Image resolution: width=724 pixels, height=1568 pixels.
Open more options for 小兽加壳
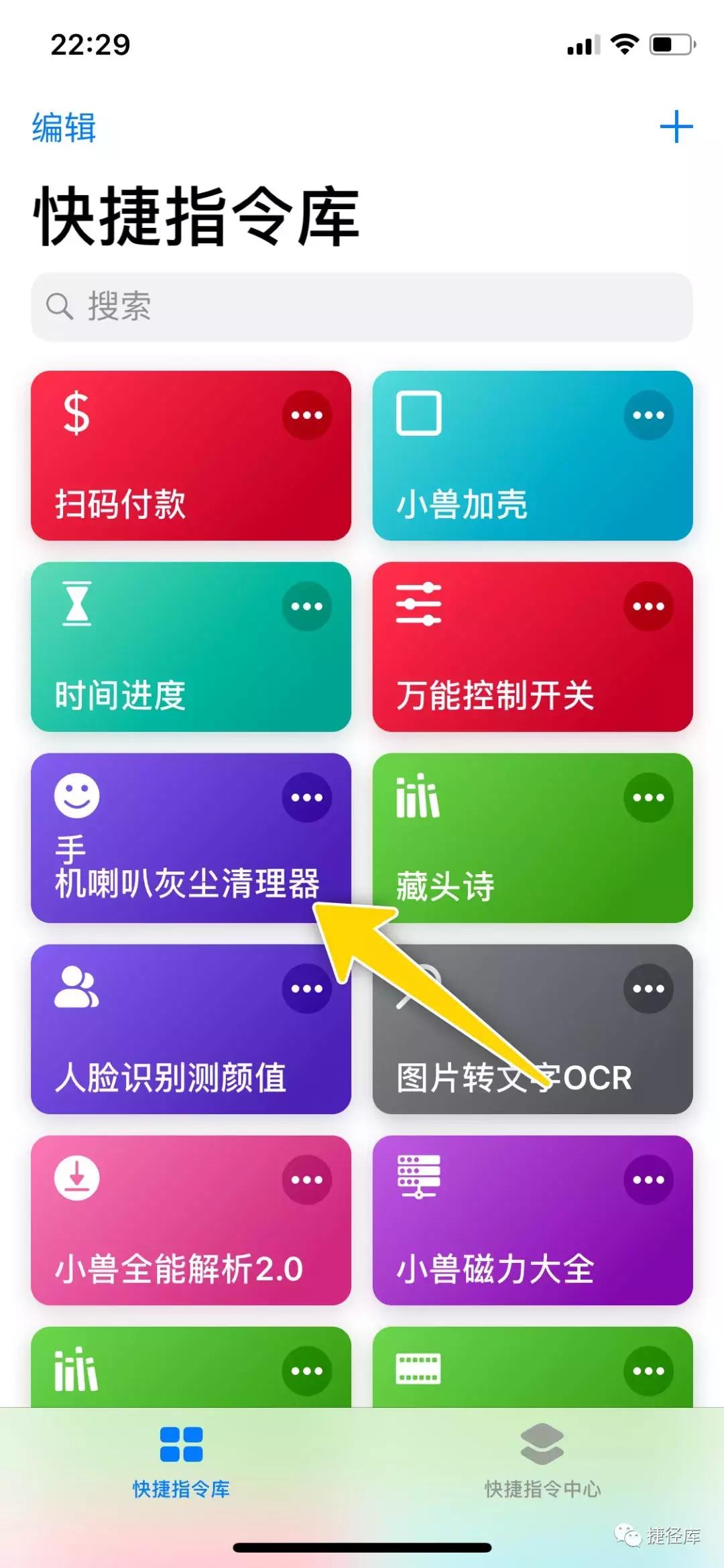coord(648,415)
